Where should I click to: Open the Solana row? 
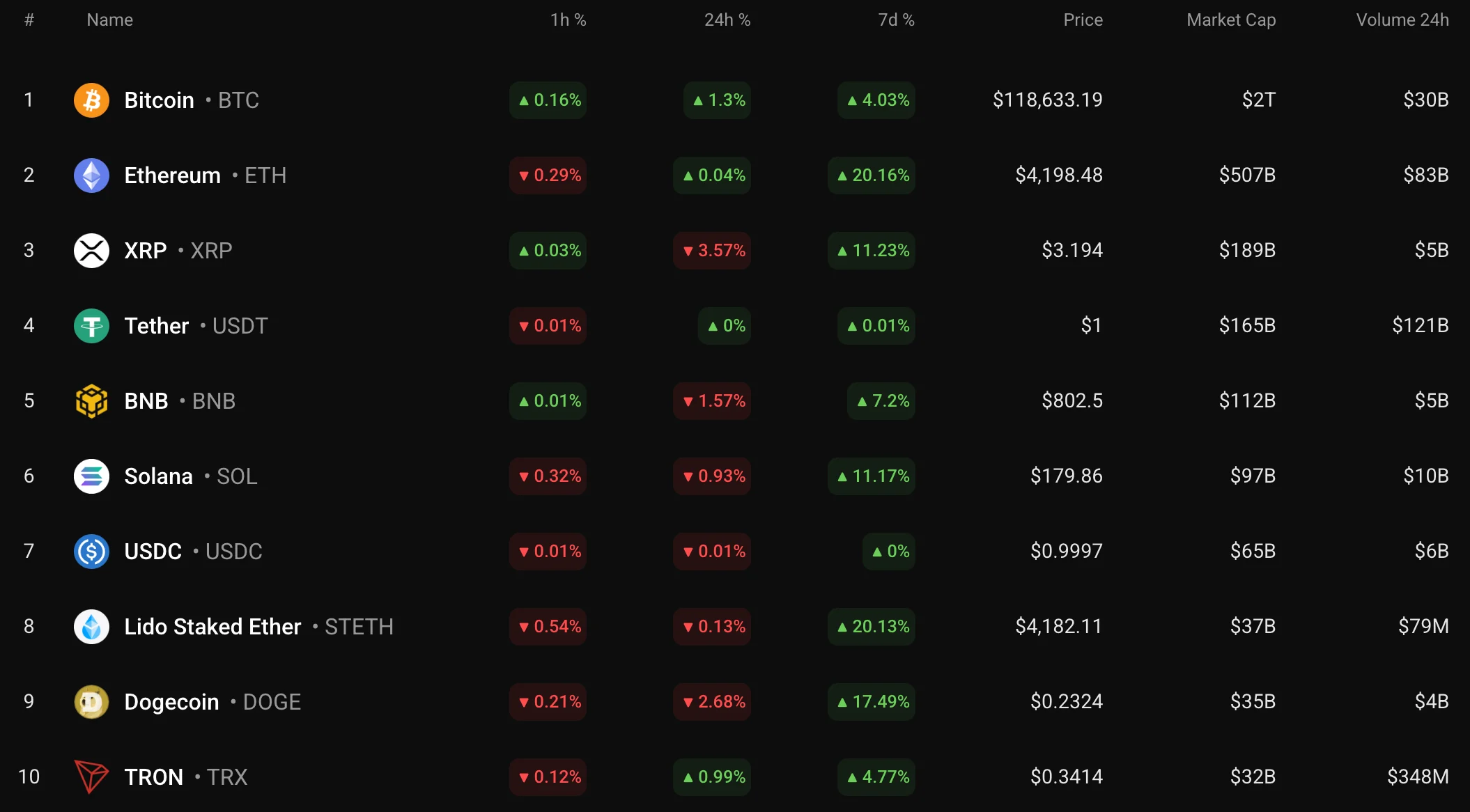pyautogui.click(x=158, y=476)
